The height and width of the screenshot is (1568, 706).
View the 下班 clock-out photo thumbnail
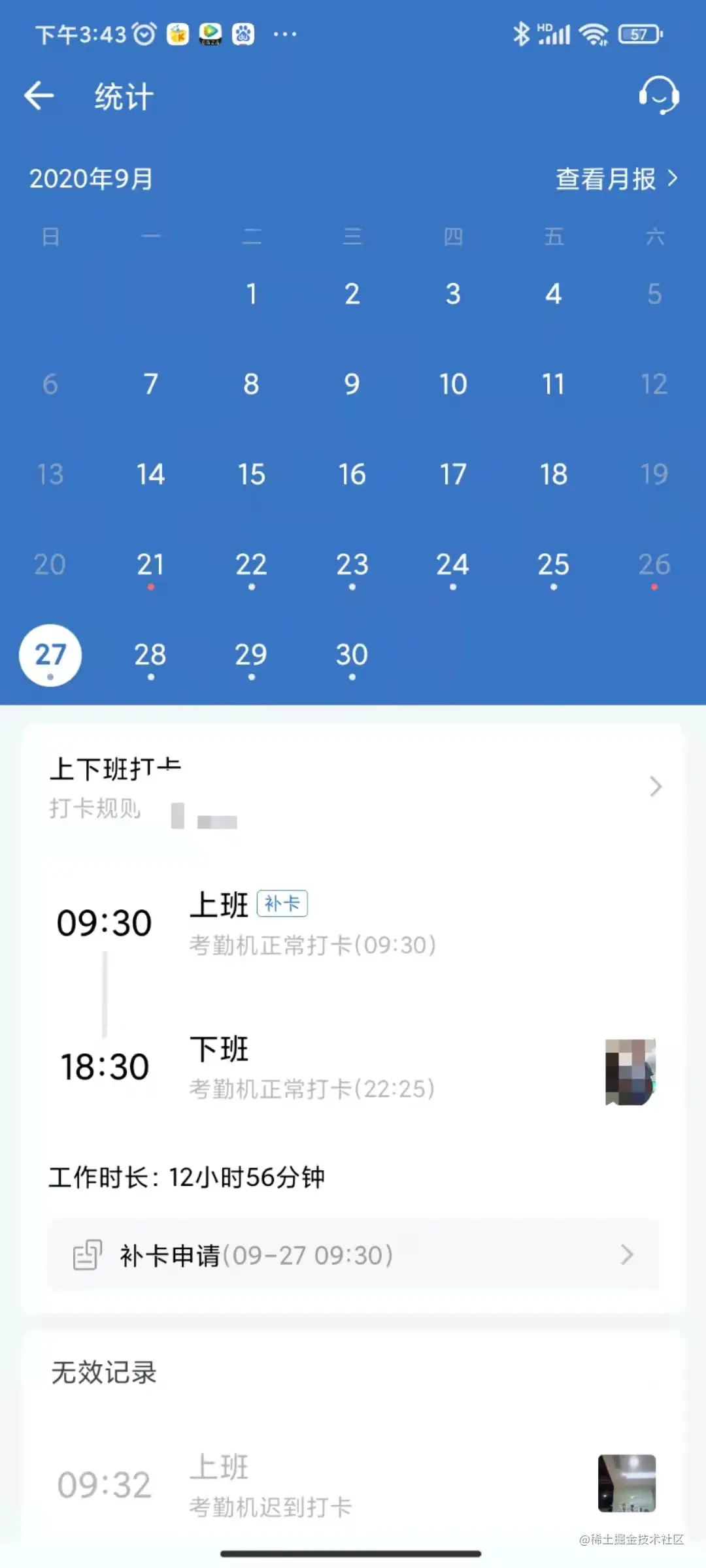click(x=630, y=1071)
